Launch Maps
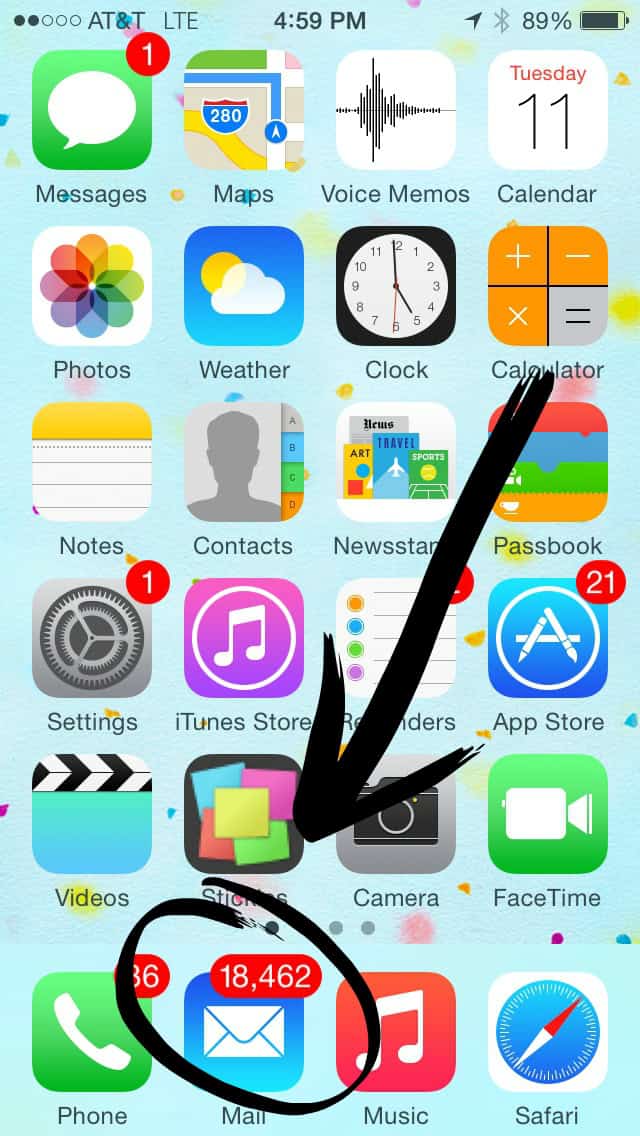640x1136 pixels. click(244, 110)
